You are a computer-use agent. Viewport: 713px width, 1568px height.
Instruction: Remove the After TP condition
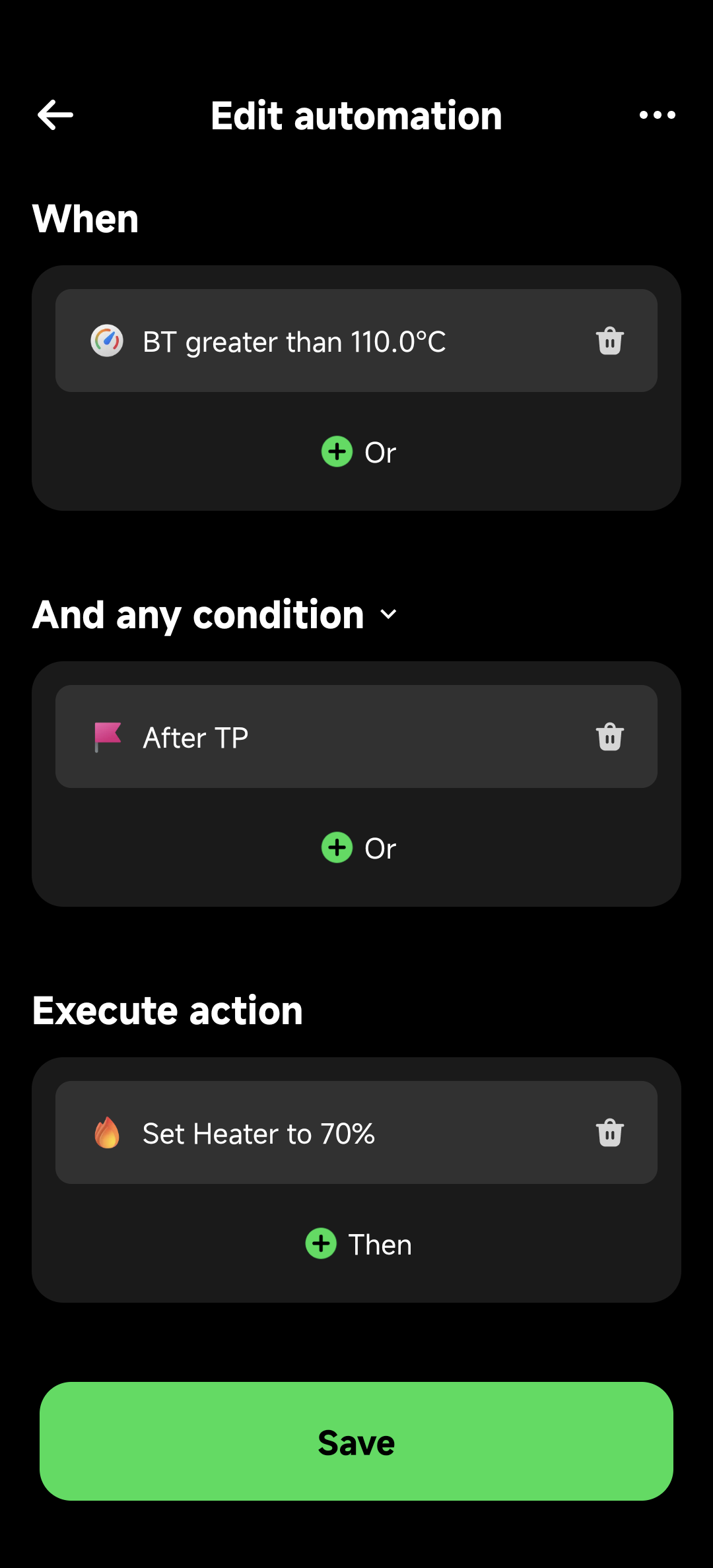coord(609,736)
